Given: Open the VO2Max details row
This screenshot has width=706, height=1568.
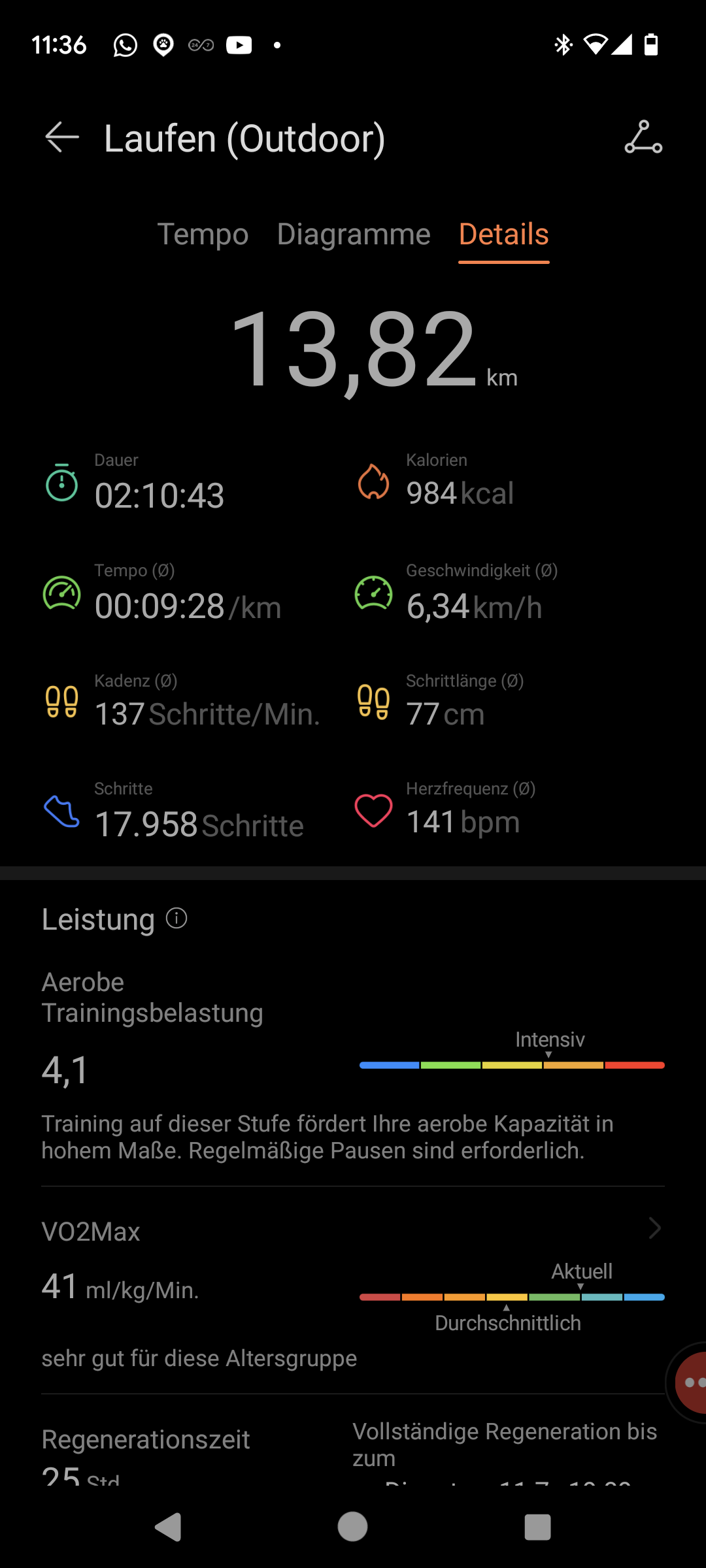Looking at the screenshot, I should point(353,1232).
